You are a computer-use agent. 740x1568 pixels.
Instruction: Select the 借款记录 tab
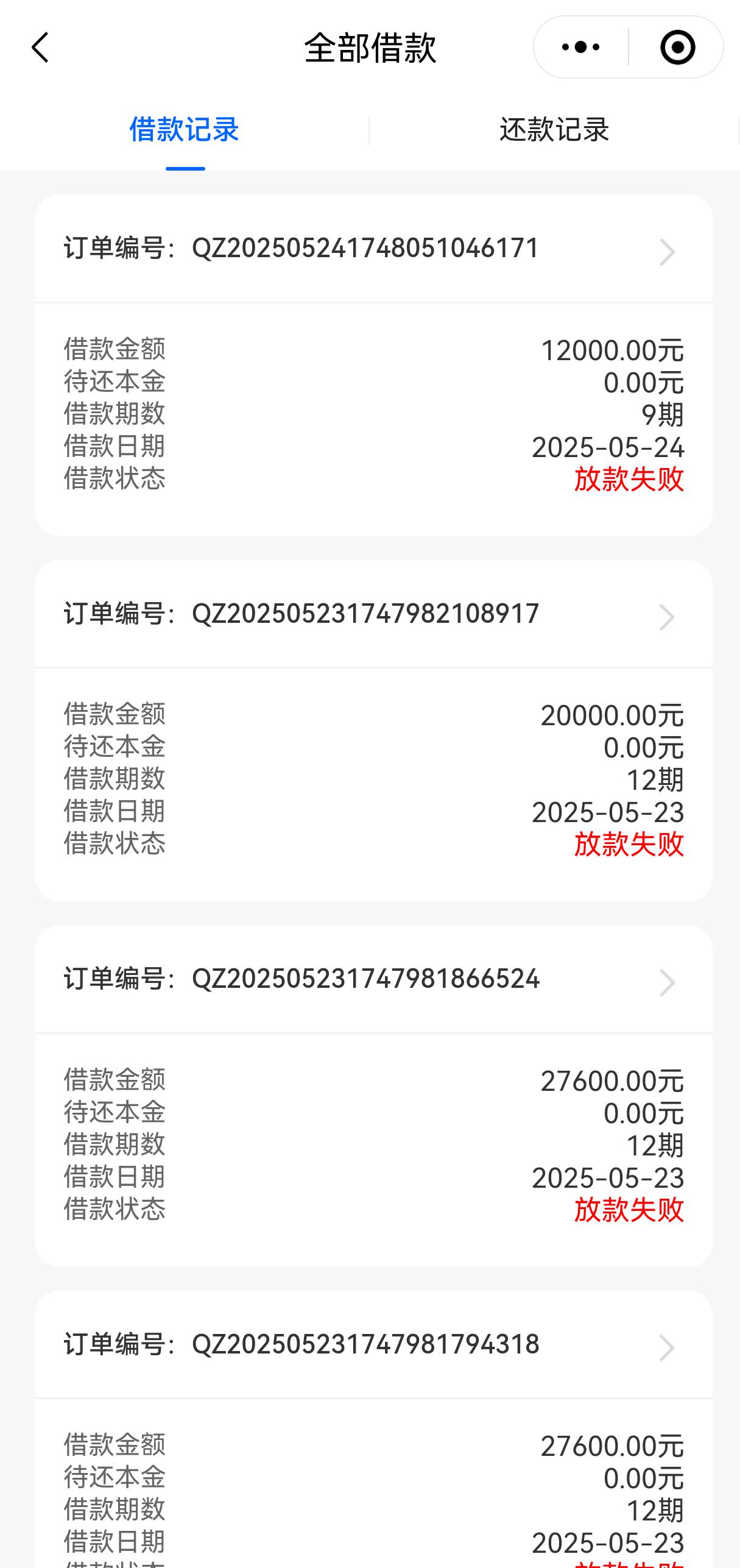[x=185, y=130]
